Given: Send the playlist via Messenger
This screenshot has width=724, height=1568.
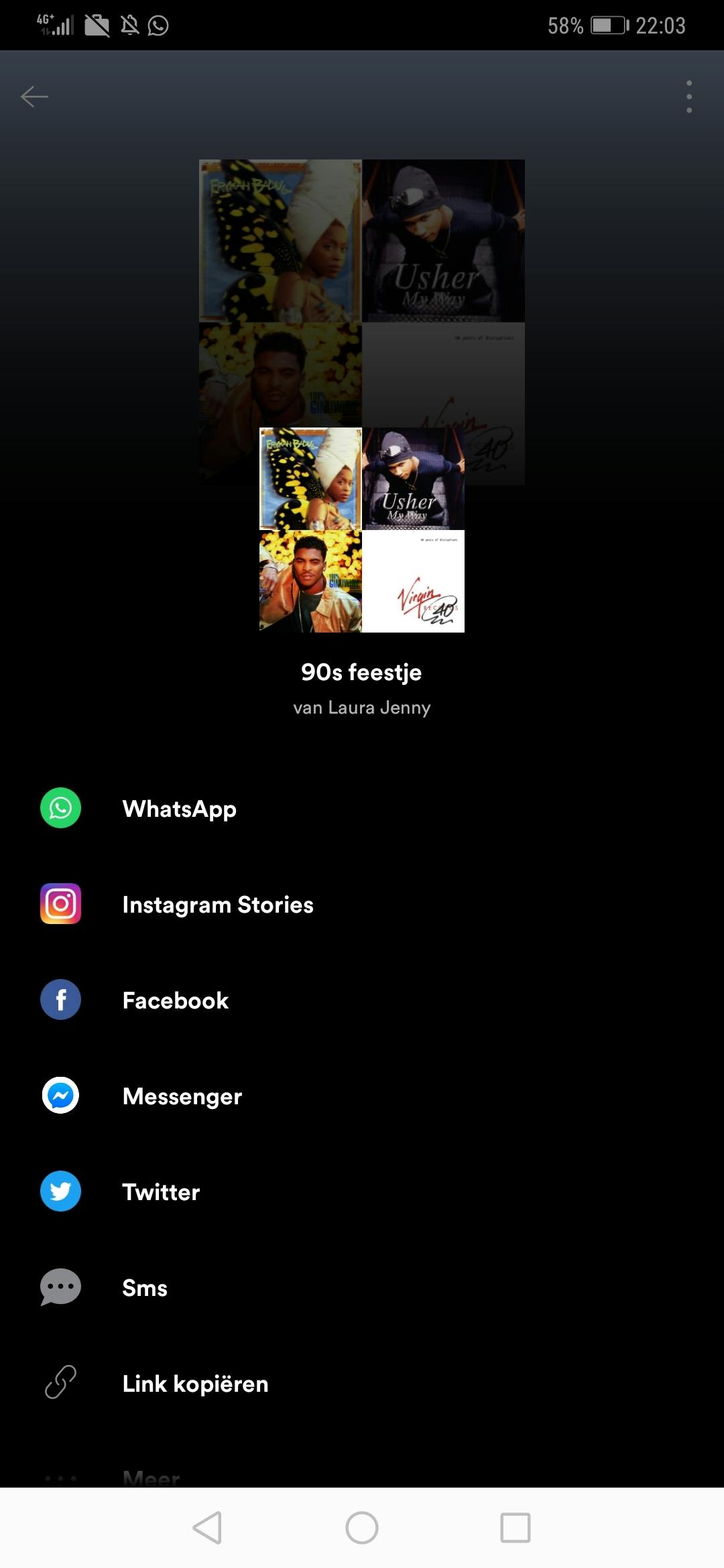Looking at the screenshot, I should [x=181, y=1096].
